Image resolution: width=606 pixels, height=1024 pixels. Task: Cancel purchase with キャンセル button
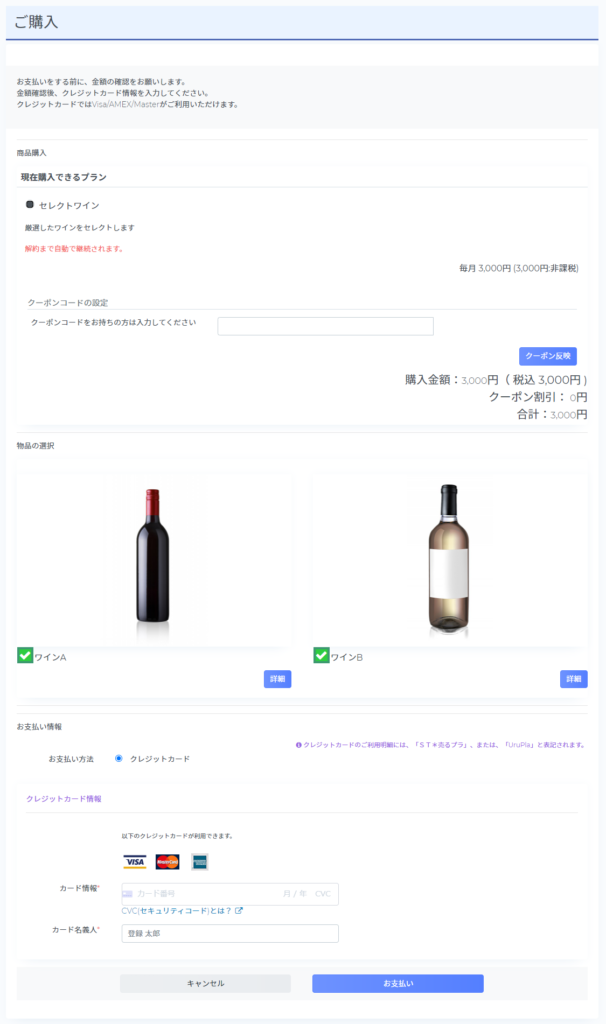[x=205, y=983]
